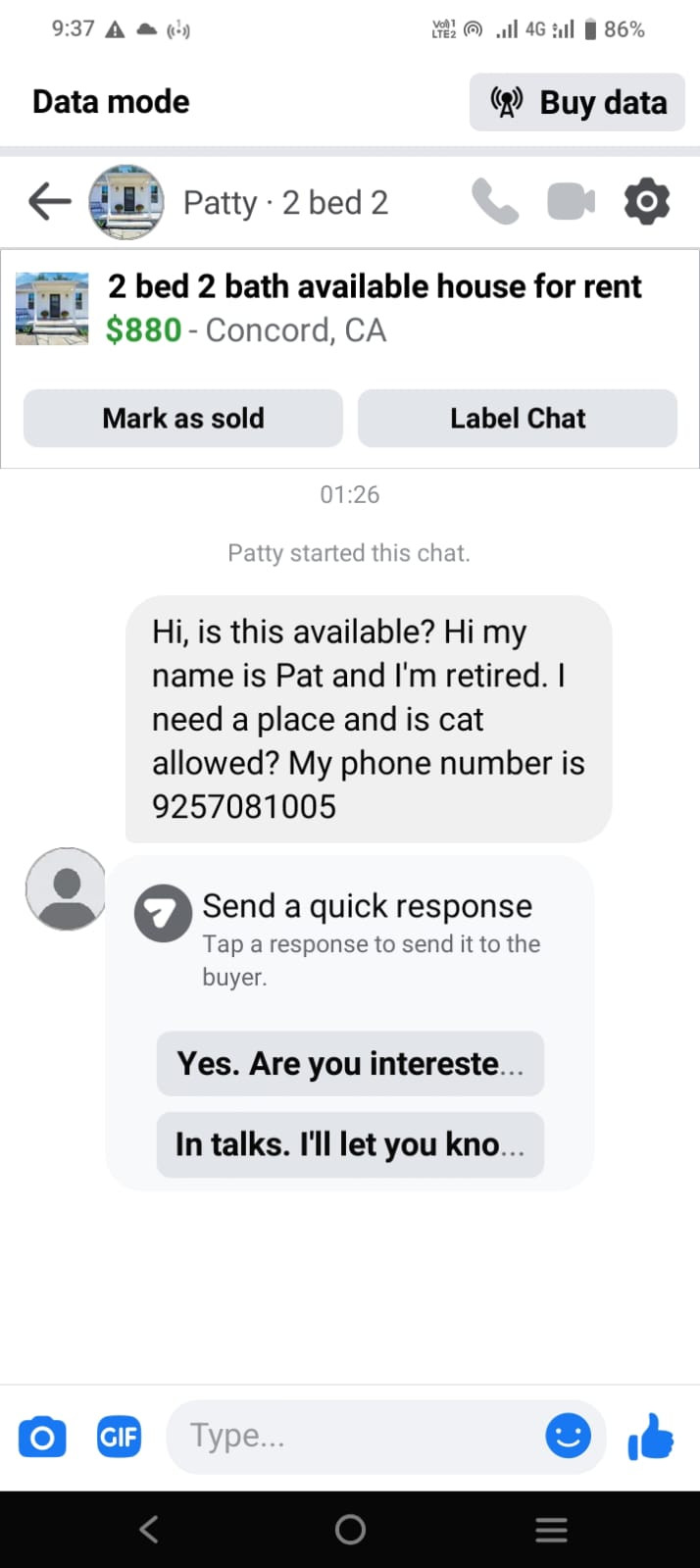Open the GIF picker
Viewport: 700px width, 1568px height.
[x=119, y=1438]
